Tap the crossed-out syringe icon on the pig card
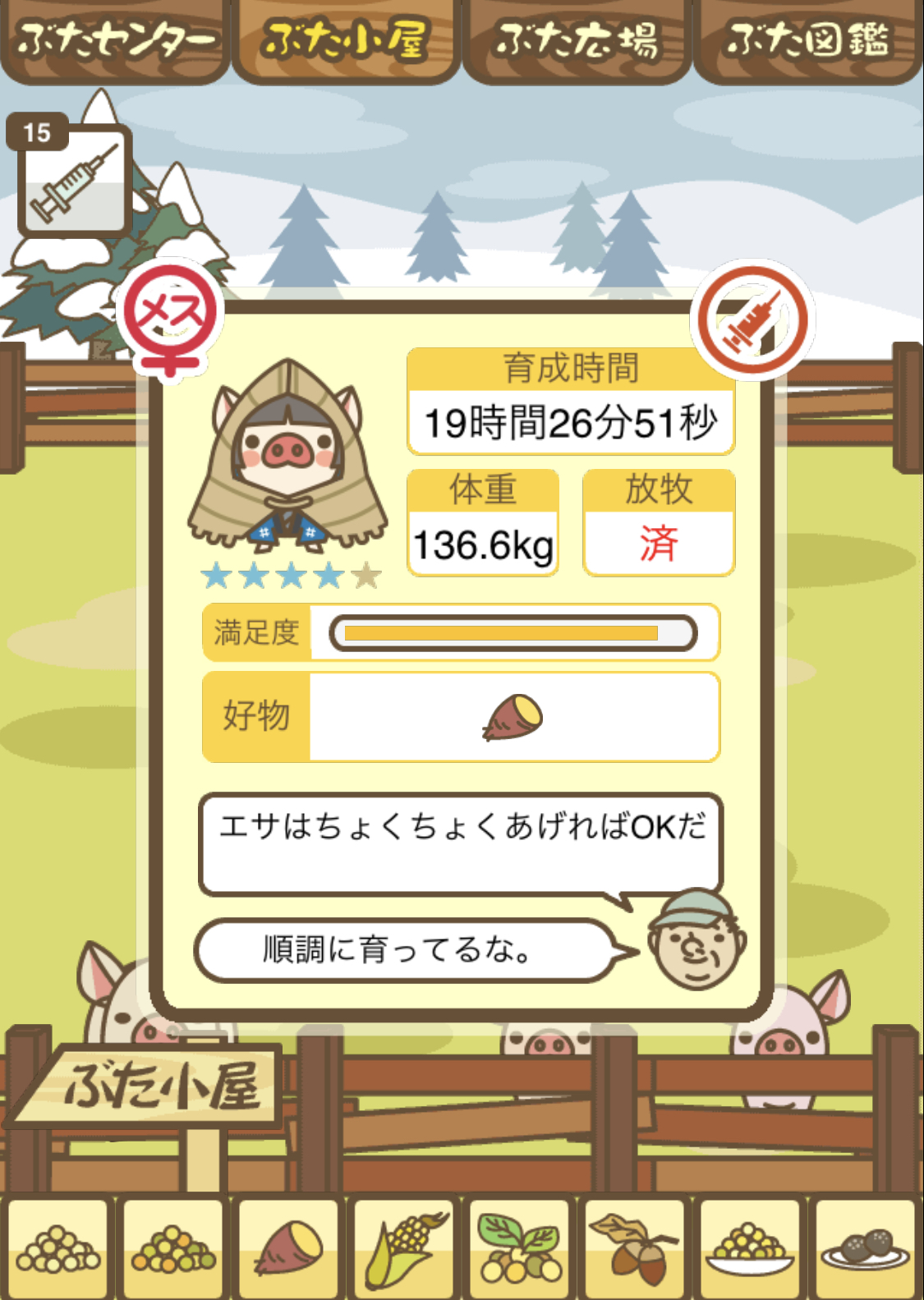 coord(752,320)
